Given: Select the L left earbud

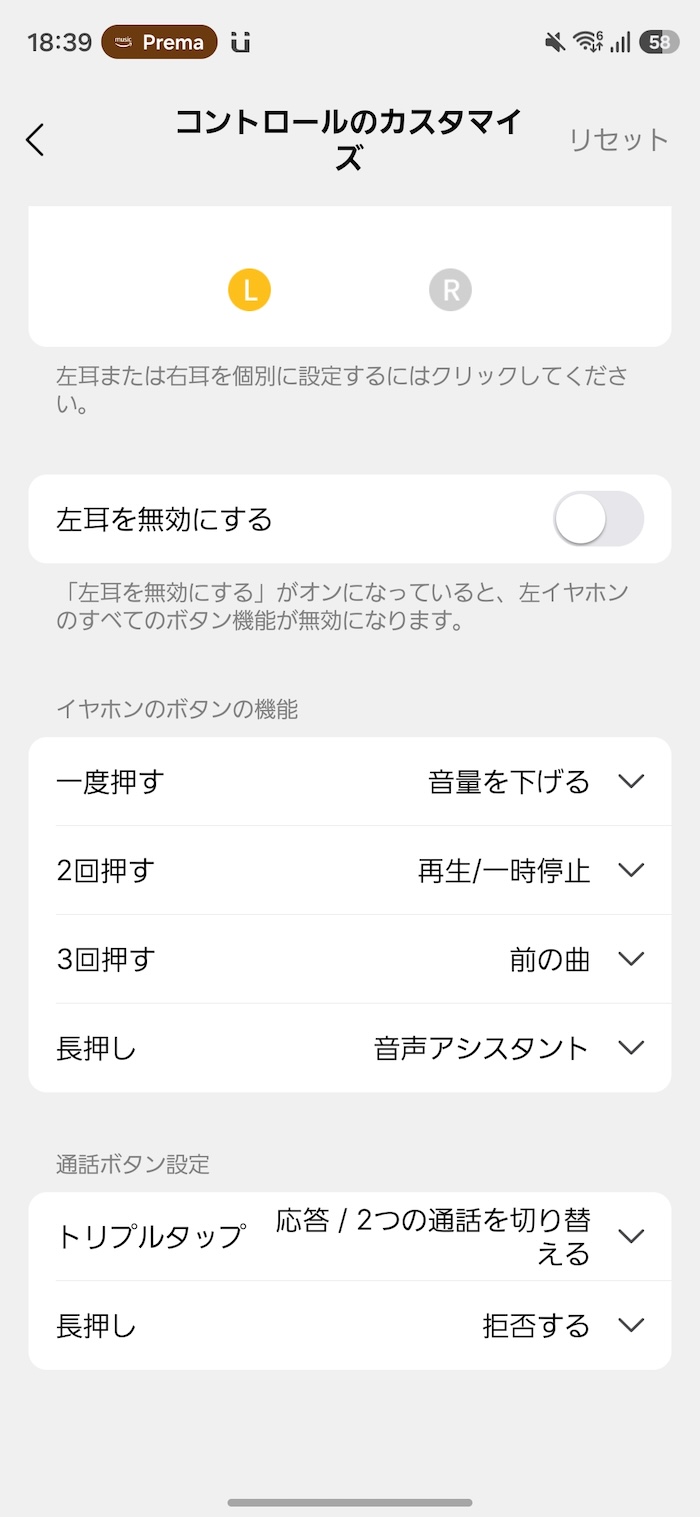Looking at the screenshot, I should coord(249,290).
